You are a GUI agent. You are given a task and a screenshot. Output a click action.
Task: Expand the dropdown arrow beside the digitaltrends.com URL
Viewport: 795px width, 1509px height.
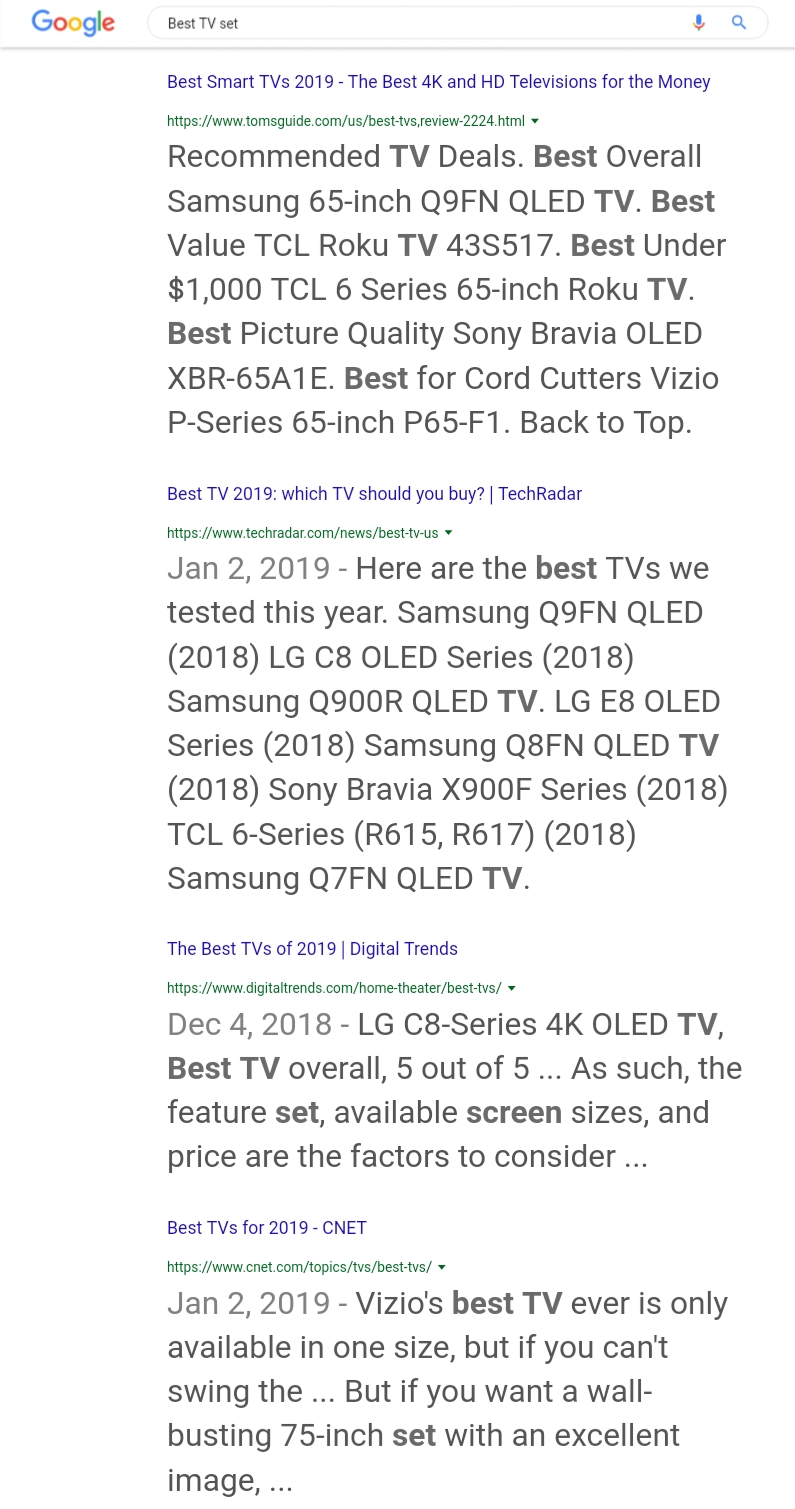(512, 988)
